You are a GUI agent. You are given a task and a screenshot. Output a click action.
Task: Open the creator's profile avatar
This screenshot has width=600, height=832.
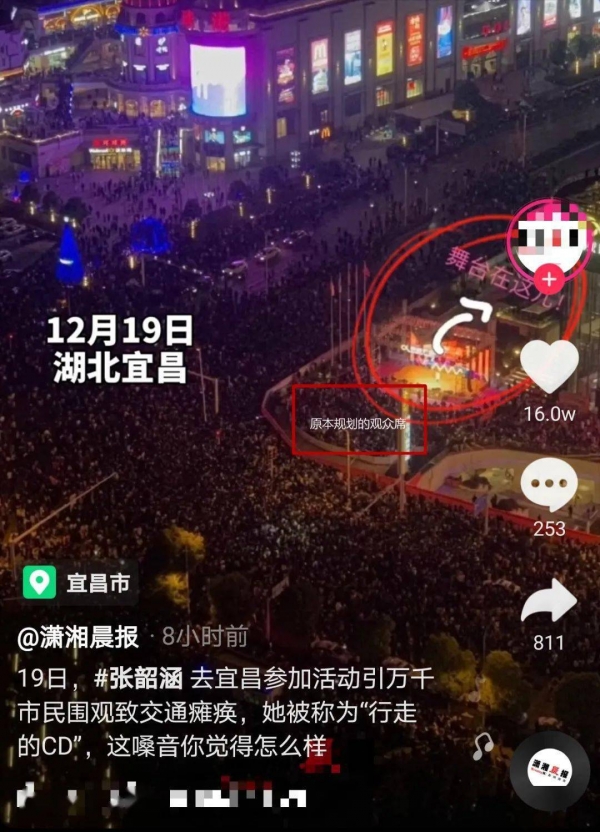pyautogui.click(x=545, y=237)
